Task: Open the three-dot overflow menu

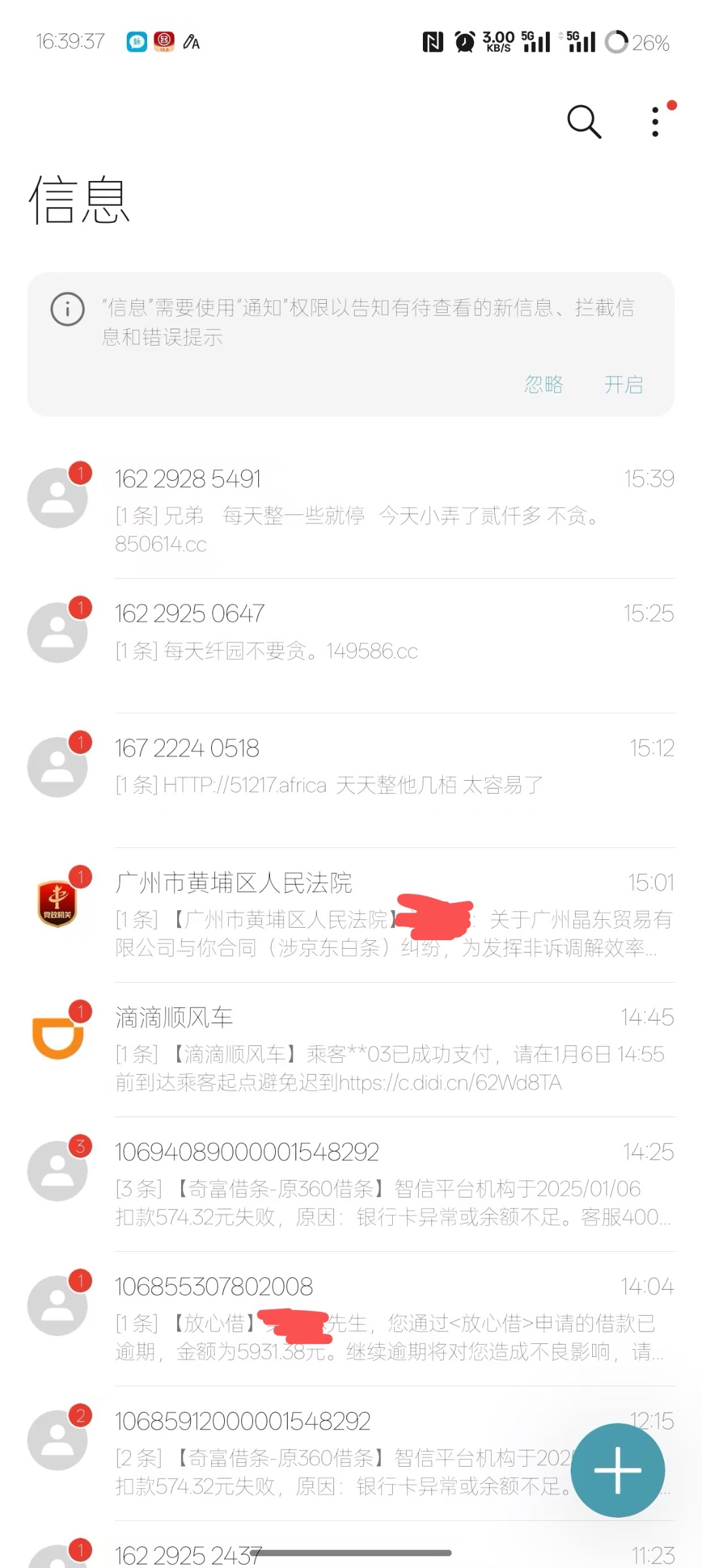Action: coord(656,122)
